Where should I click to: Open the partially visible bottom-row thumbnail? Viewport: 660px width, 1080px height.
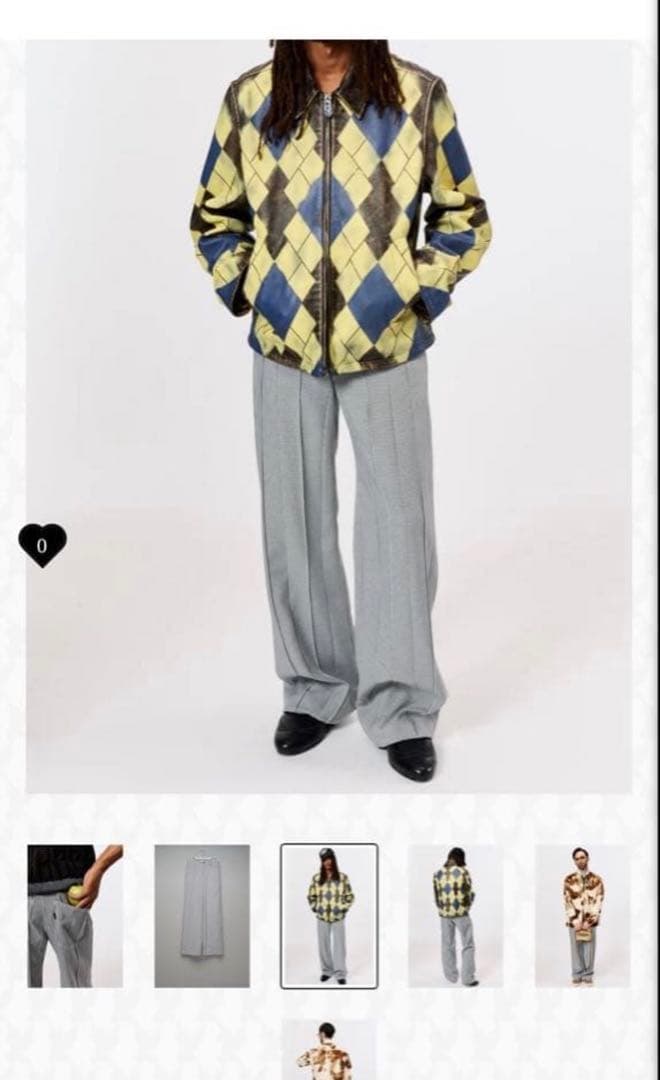coord(329,1050)
